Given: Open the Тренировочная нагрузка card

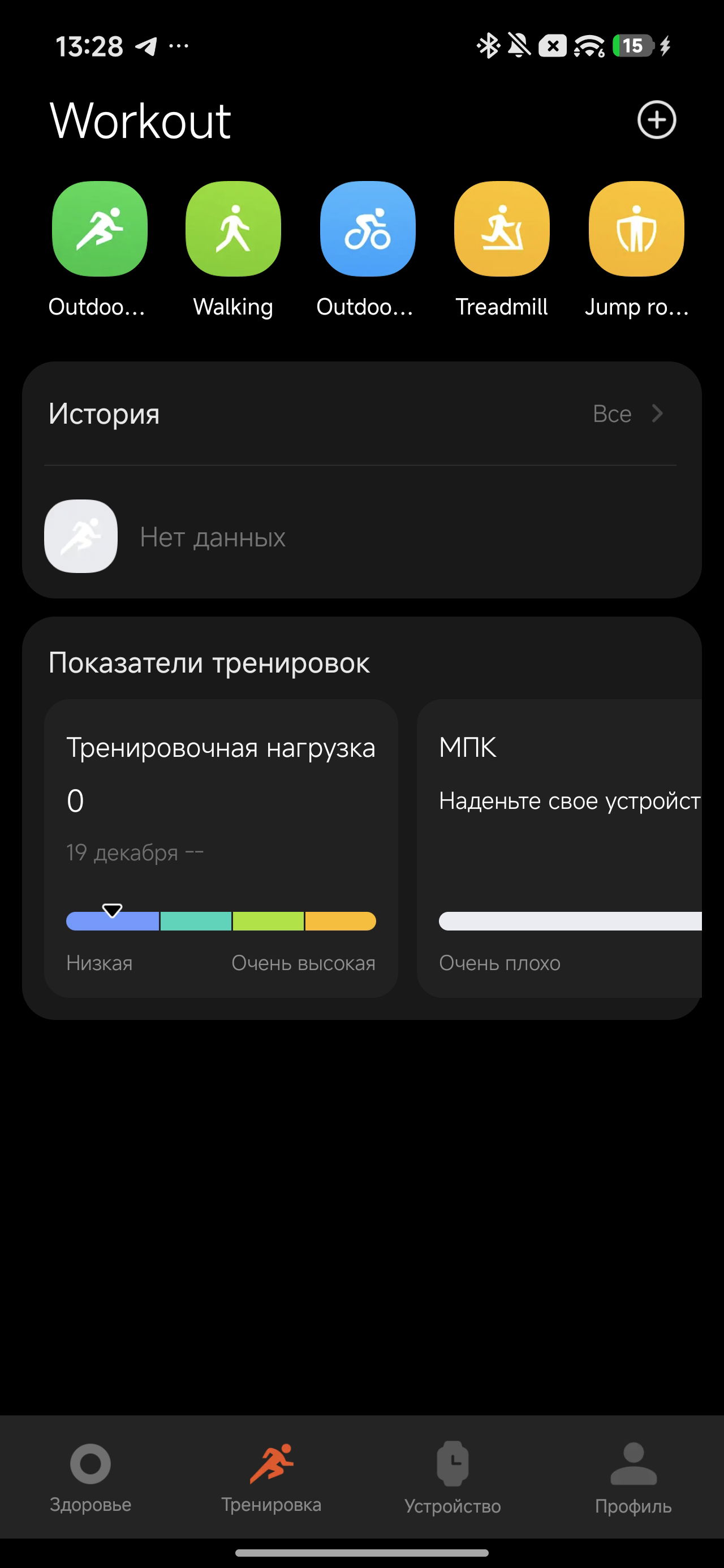Looking at the screenshot, I should coord(221,847).
